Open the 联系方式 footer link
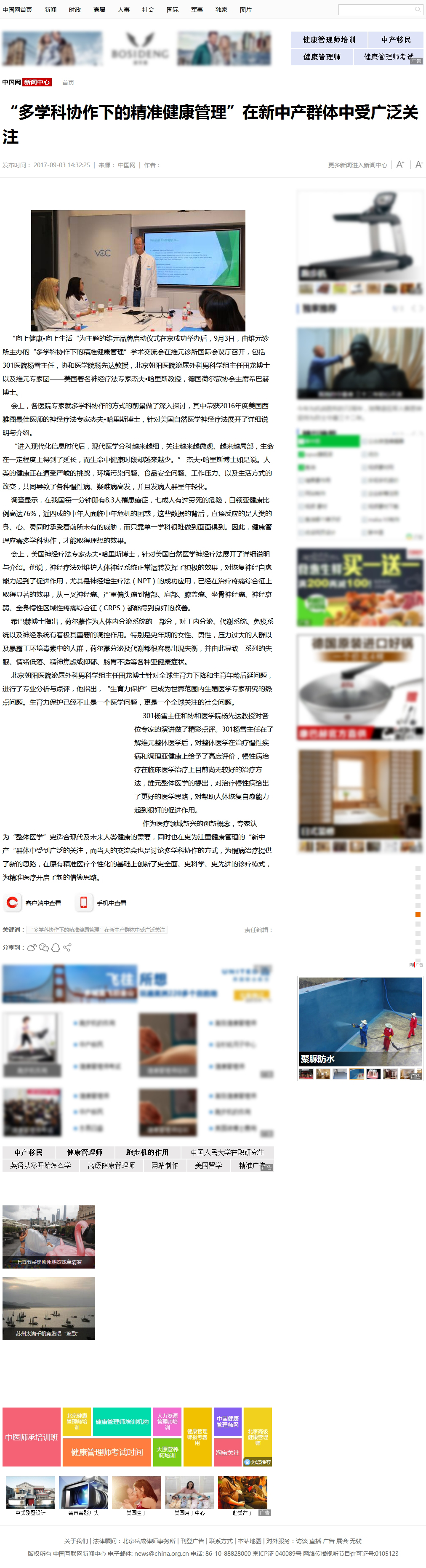426x1568 pixels. point(221,1541)
